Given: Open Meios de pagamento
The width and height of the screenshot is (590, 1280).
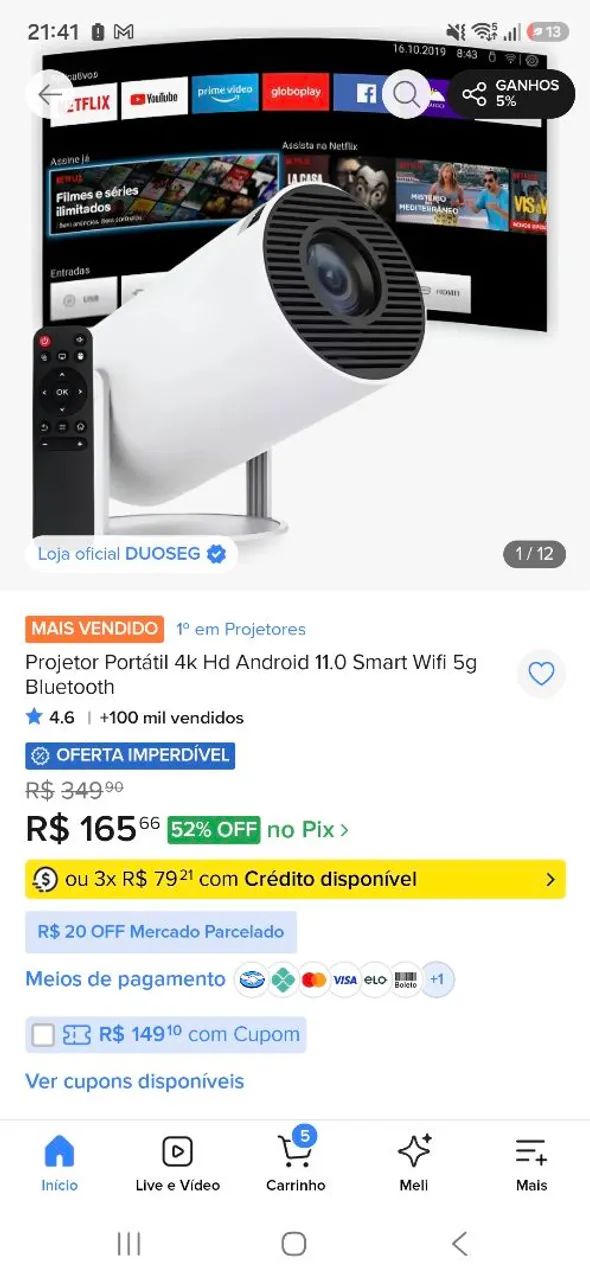Looking at the screenshot, I should click(x=125, y=979).
